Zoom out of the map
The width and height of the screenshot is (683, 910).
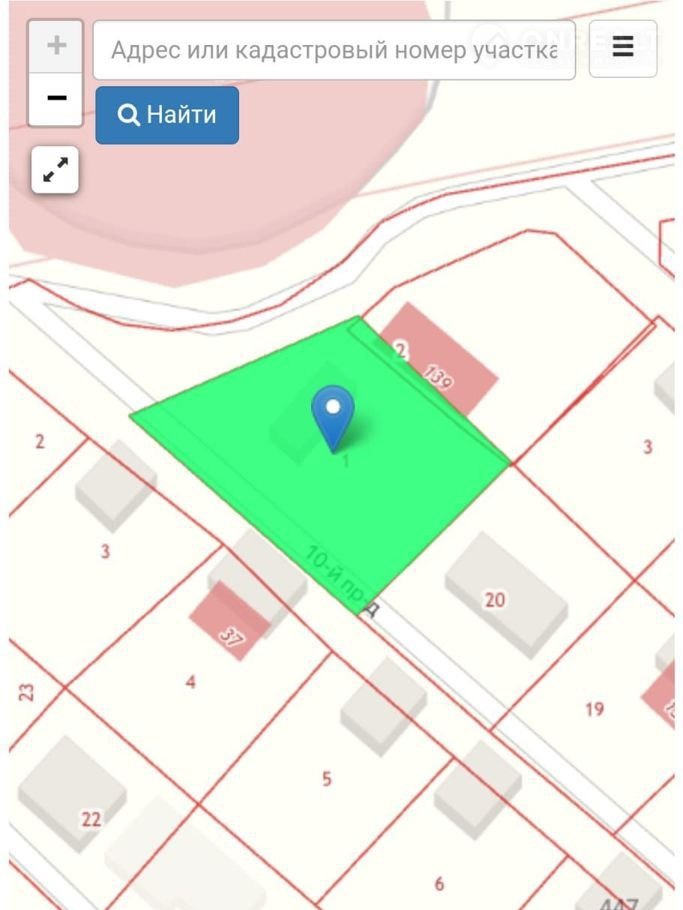(x=56, y=98)
